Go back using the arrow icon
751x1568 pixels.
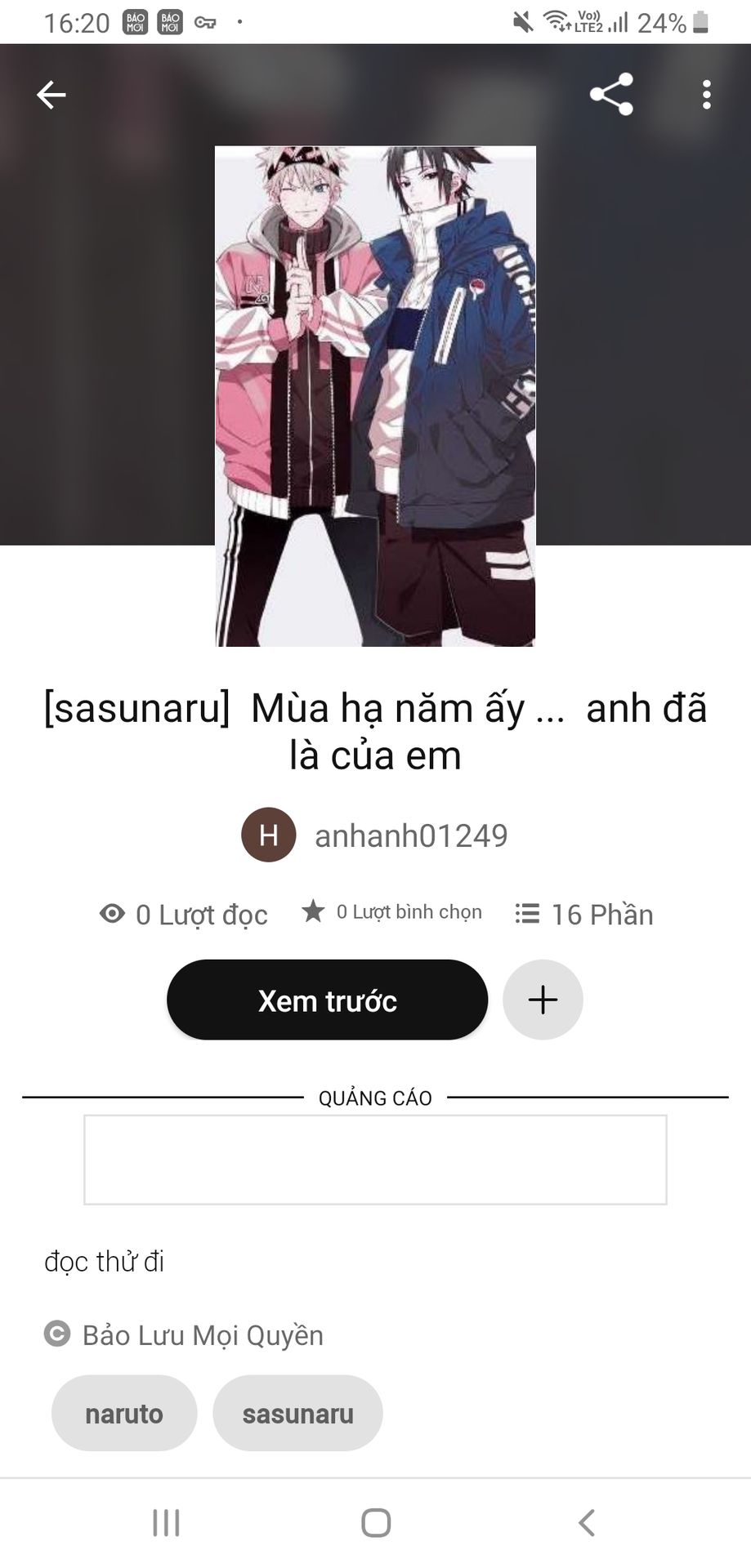point(51,95)
